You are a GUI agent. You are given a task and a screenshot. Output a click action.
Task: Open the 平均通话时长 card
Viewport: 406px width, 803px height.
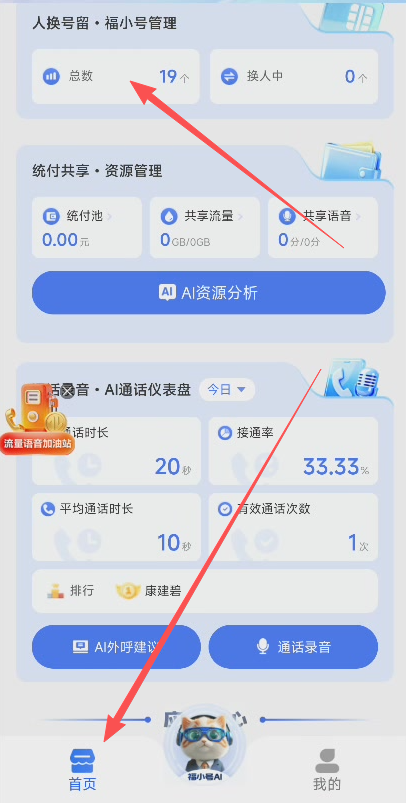click(116, 527)
